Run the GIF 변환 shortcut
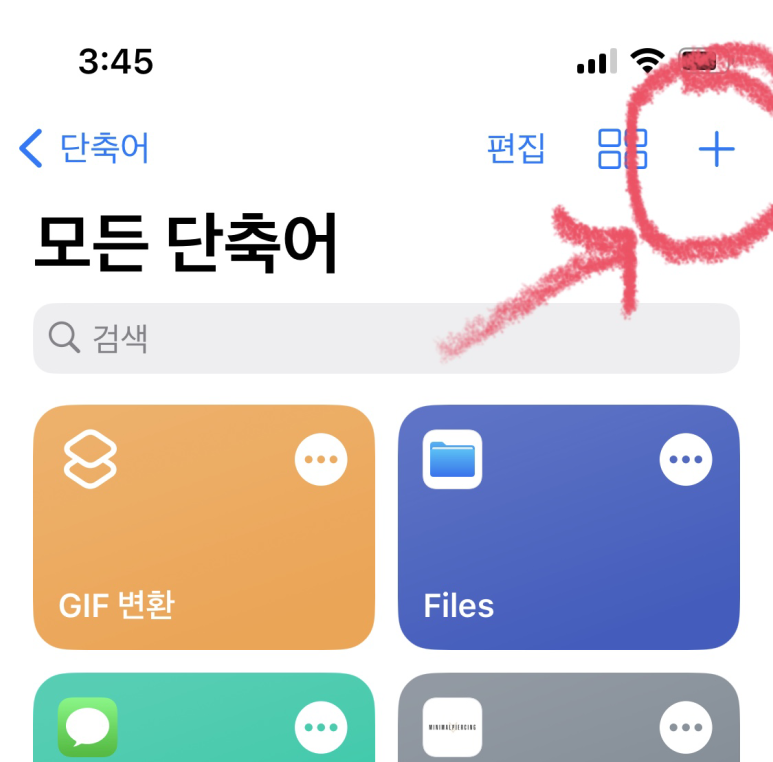 tap(180, 560)
